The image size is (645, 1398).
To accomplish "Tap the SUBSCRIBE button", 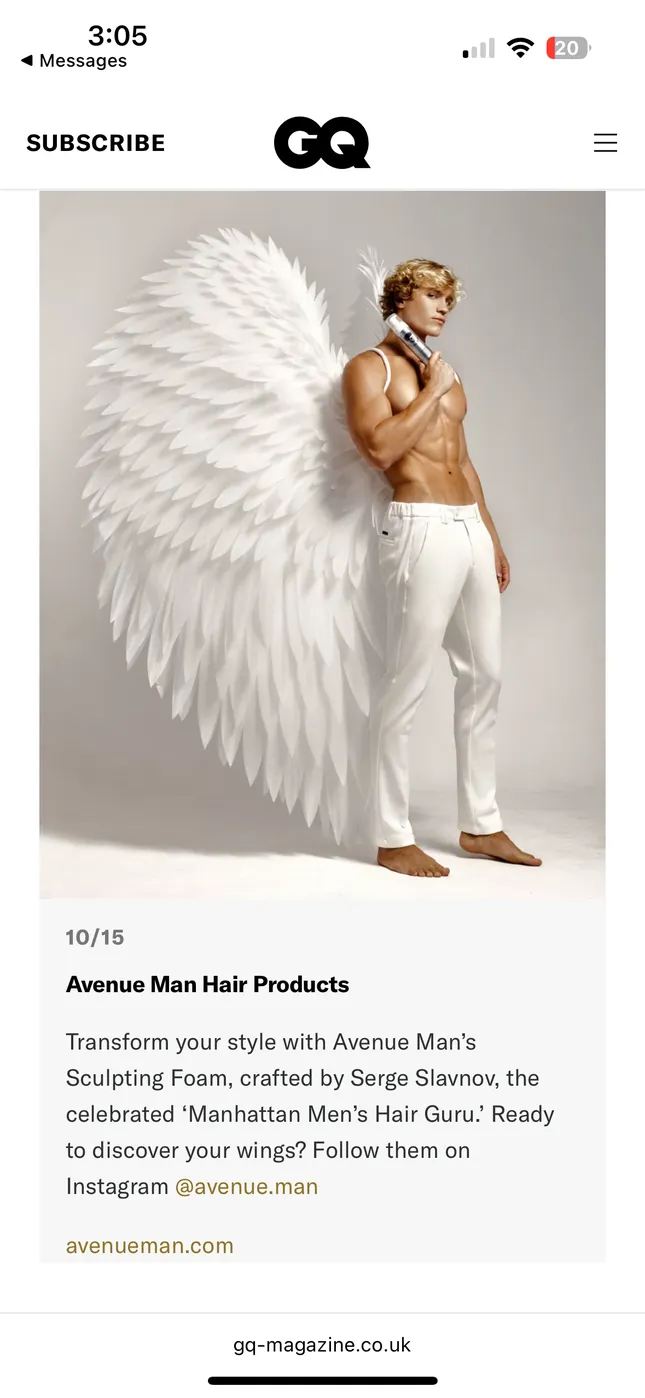I will click(x=96, y=143).
